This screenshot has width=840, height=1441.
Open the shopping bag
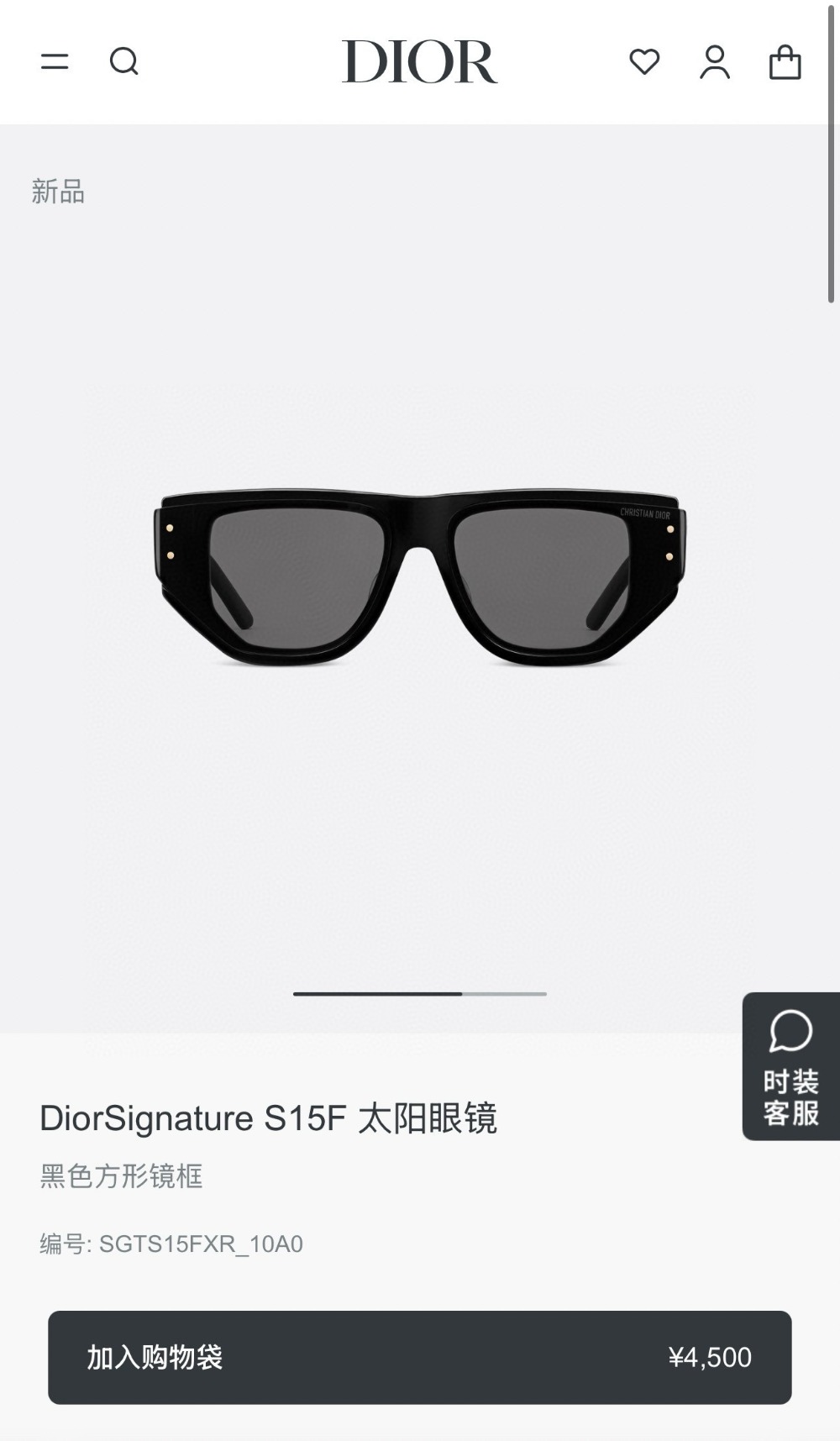(x=785, y=62)
